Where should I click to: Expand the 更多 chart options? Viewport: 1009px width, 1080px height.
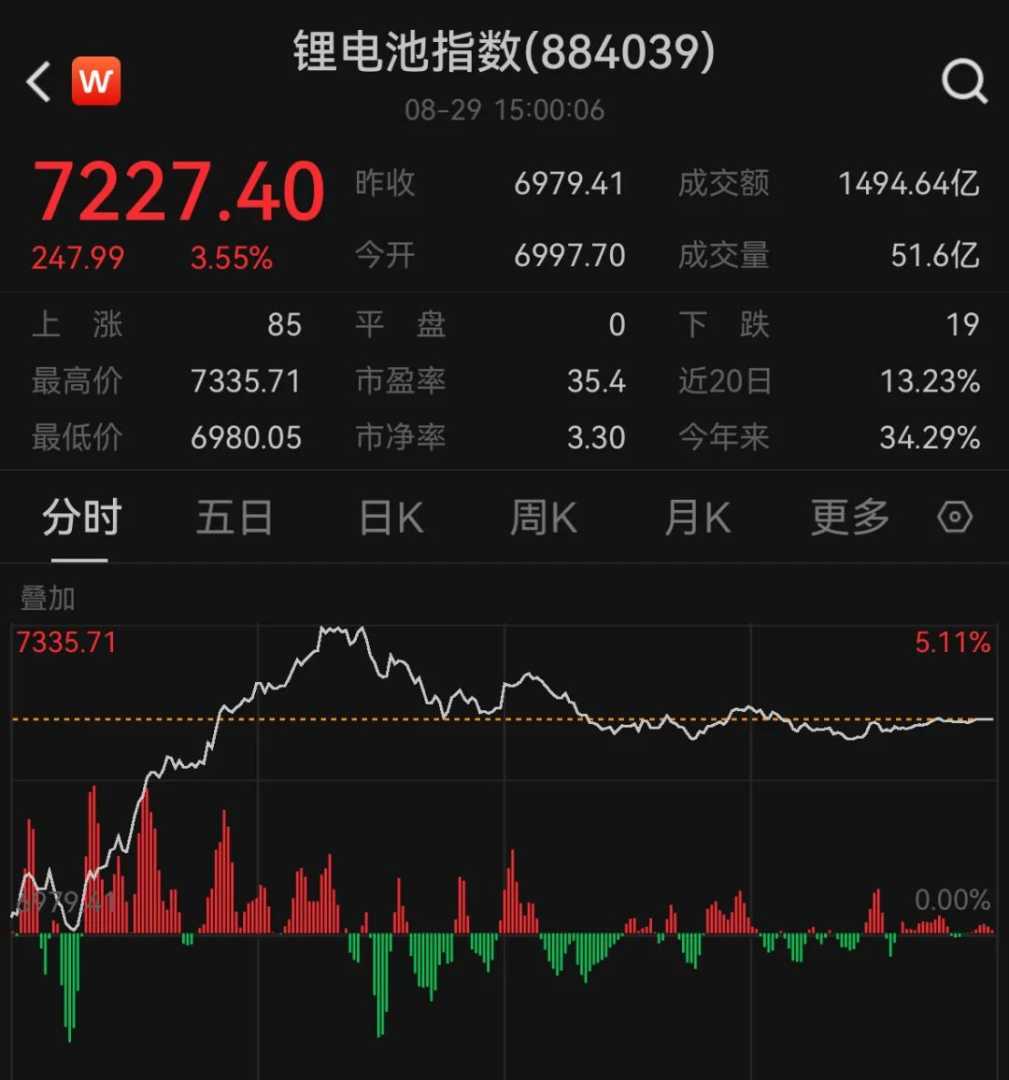(849, 518)
